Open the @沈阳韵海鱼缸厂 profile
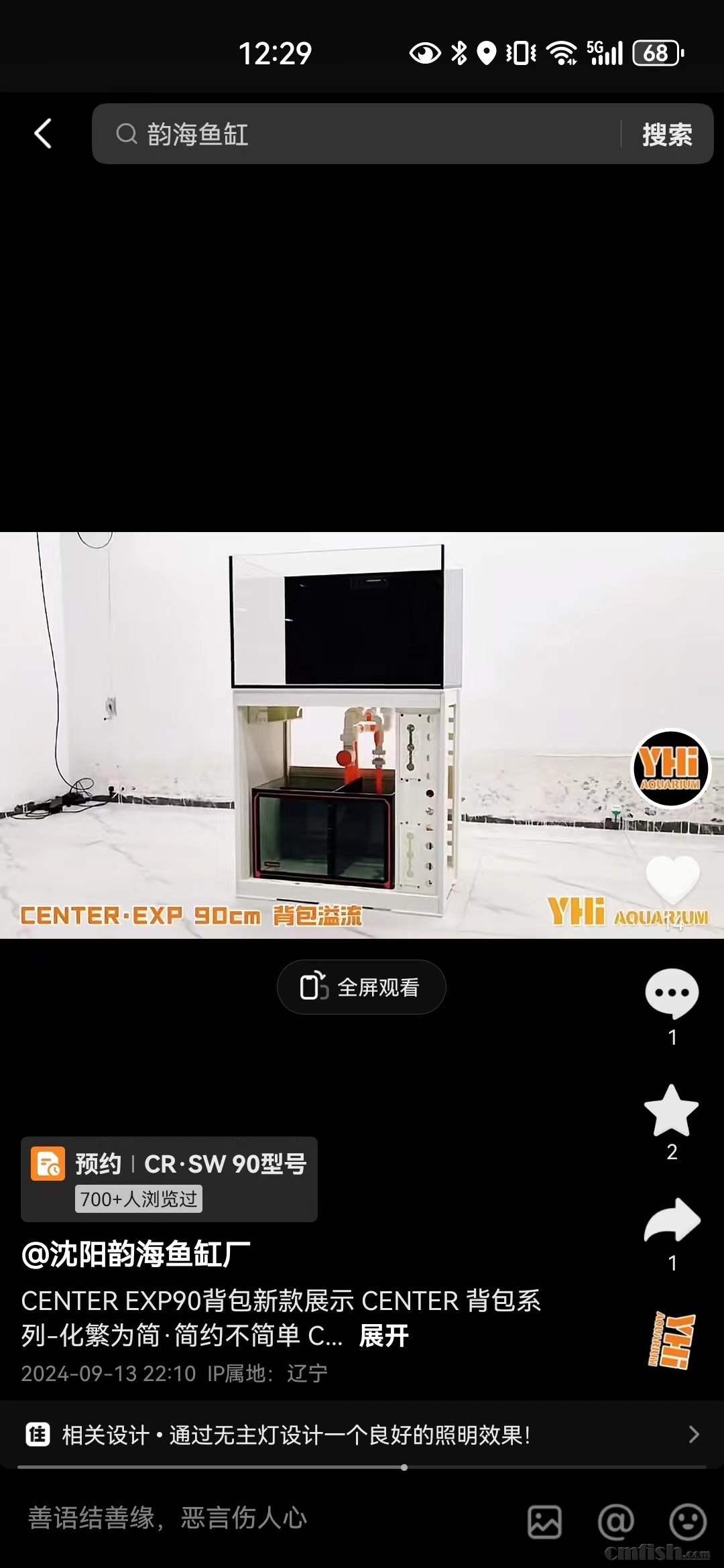The width and height of the screenshot is (724, 1568). (x=136, y=1254)
